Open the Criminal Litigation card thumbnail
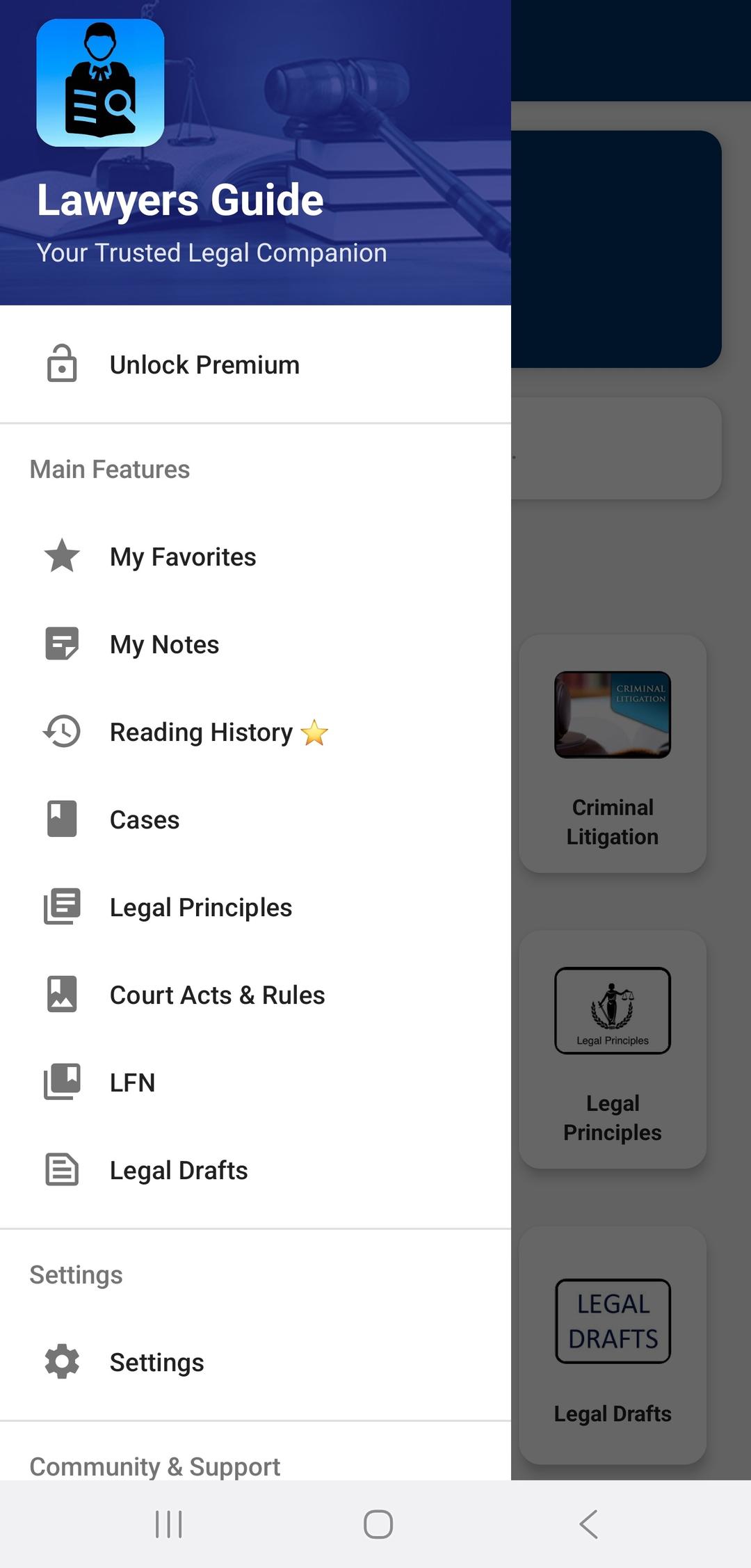 [x=613, y=713]
